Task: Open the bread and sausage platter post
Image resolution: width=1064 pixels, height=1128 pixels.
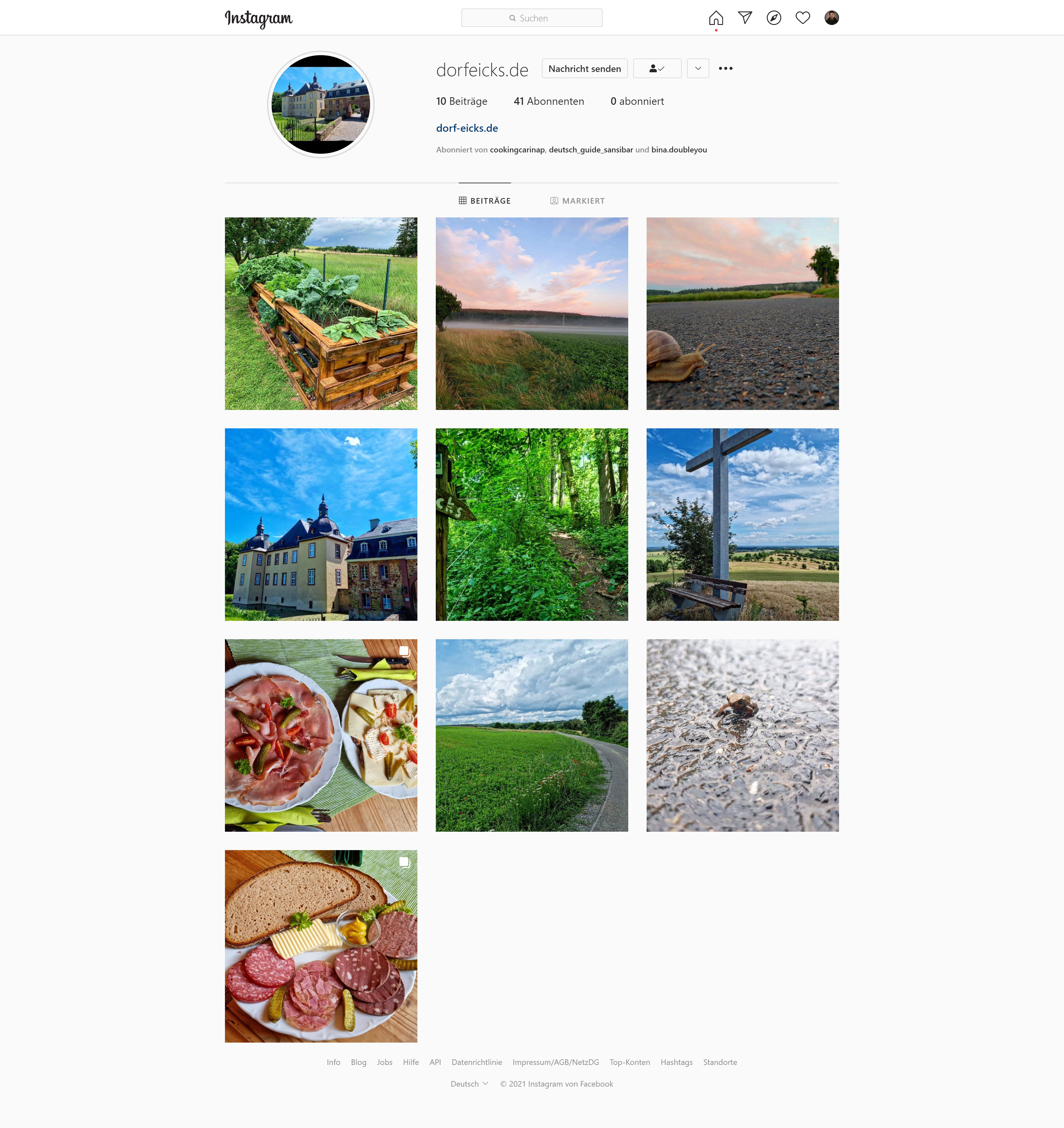Action: coord(321,946)
